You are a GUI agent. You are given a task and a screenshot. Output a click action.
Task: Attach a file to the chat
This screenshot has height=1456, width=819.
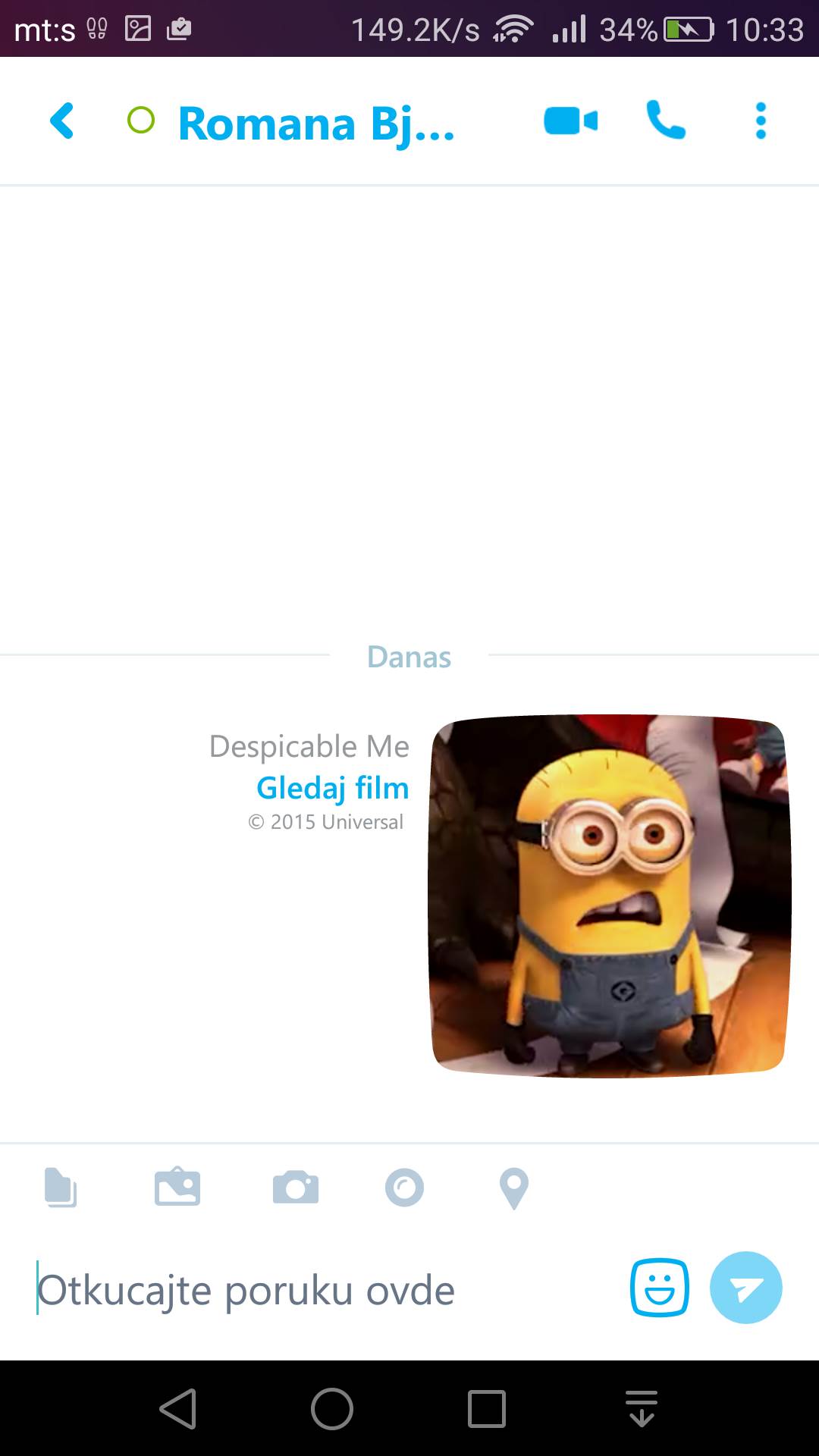tap(61, 1188)
